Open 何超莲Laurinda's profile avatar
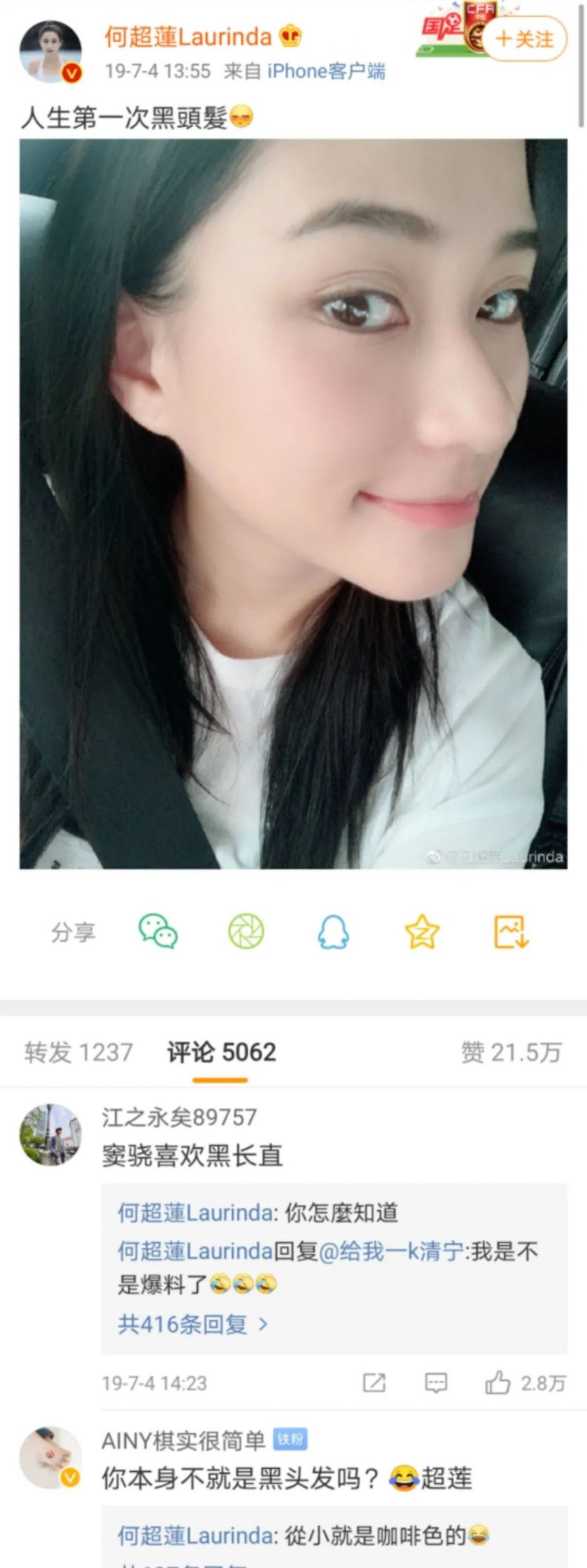Viewport: 587px width, 1568px height. click(50, 52)
